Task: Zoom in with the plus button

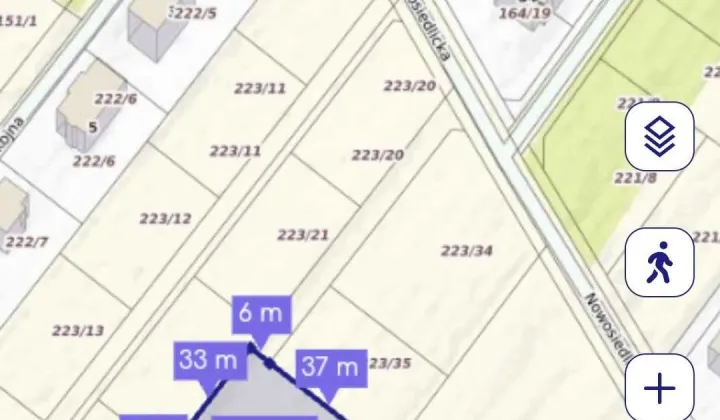Action: (x=659, y=387)
